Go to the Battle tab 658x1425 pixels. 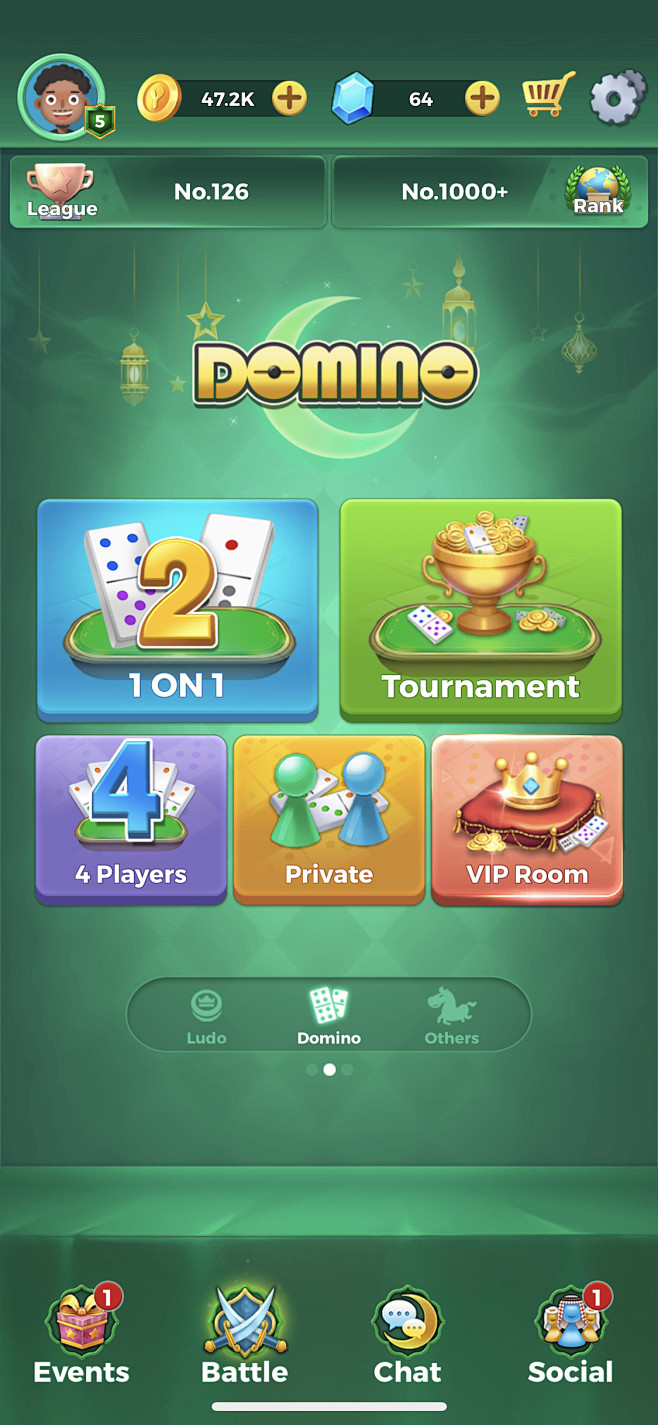click(245, 1336)
